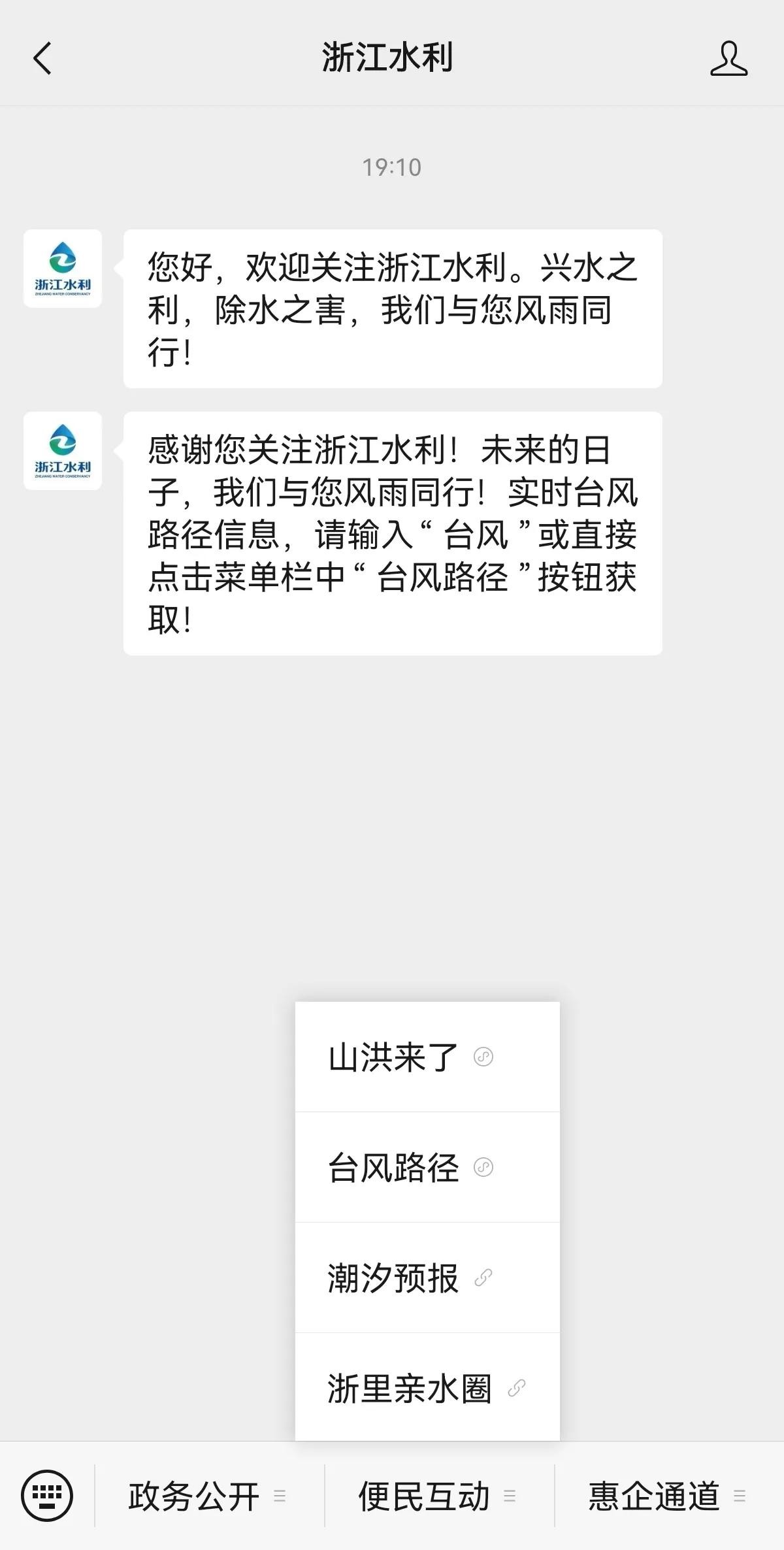Open the 浙江水利 account profile

coord(728,58)
